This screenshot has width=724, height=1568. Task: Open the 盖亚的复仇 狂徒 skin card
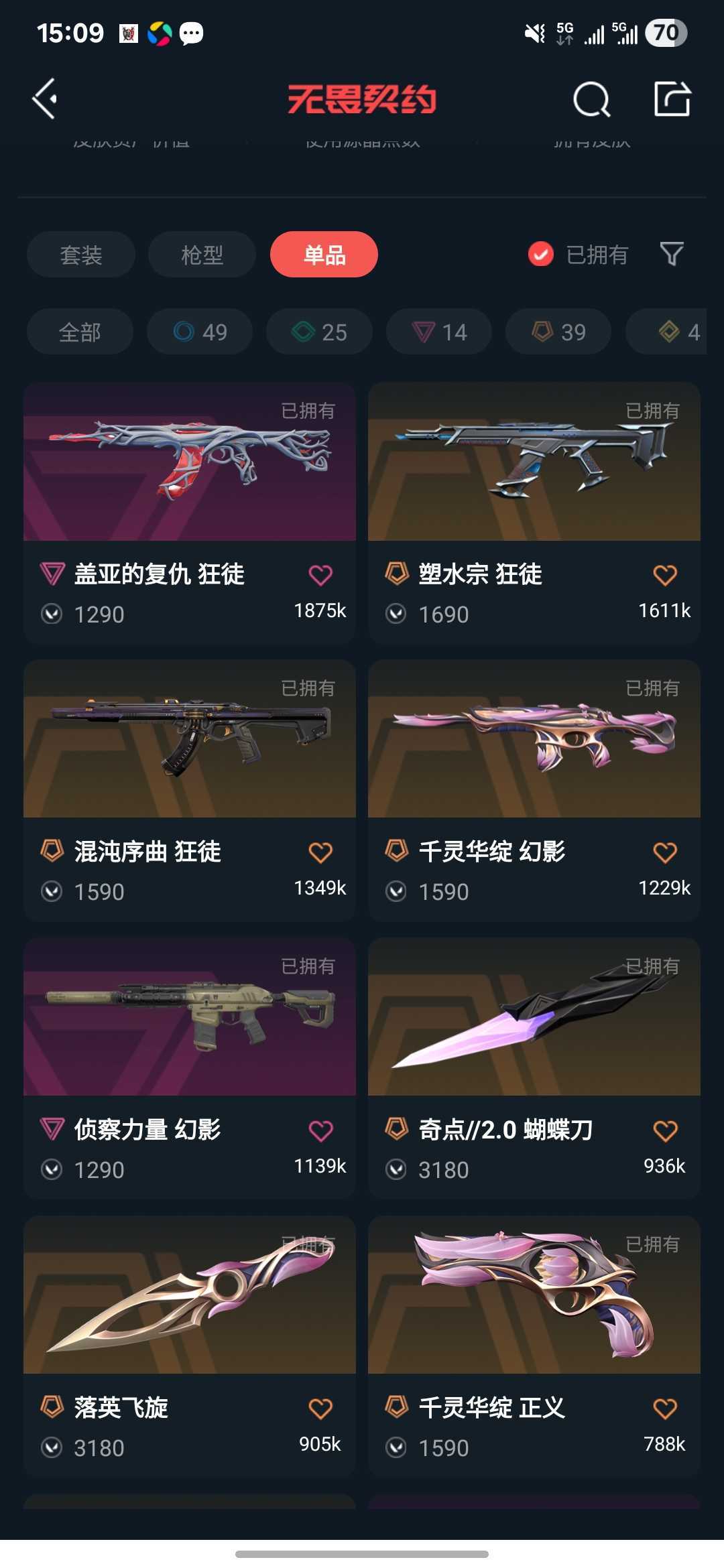click(190, 513)
